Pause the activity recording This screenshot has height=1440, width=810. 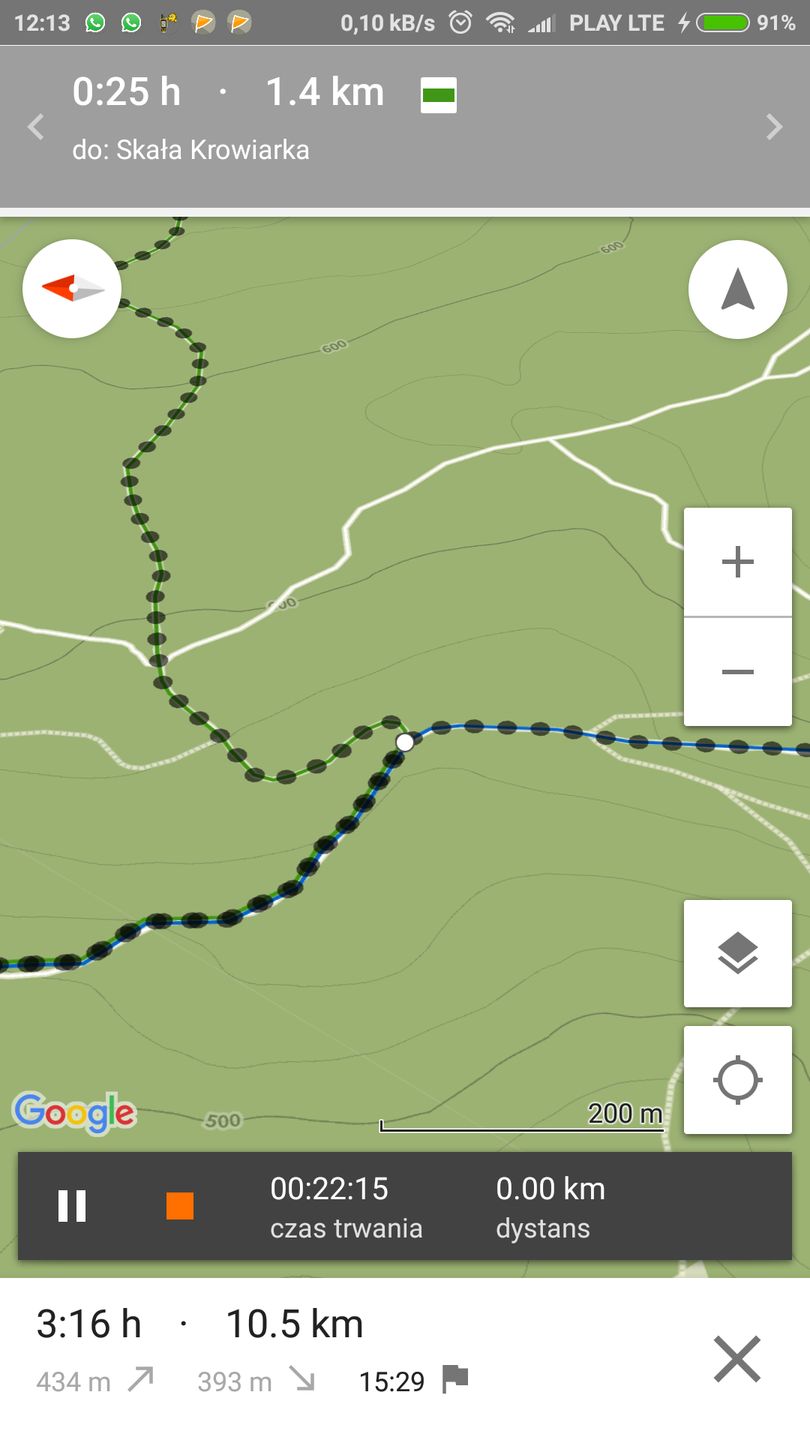[72, 1206]
